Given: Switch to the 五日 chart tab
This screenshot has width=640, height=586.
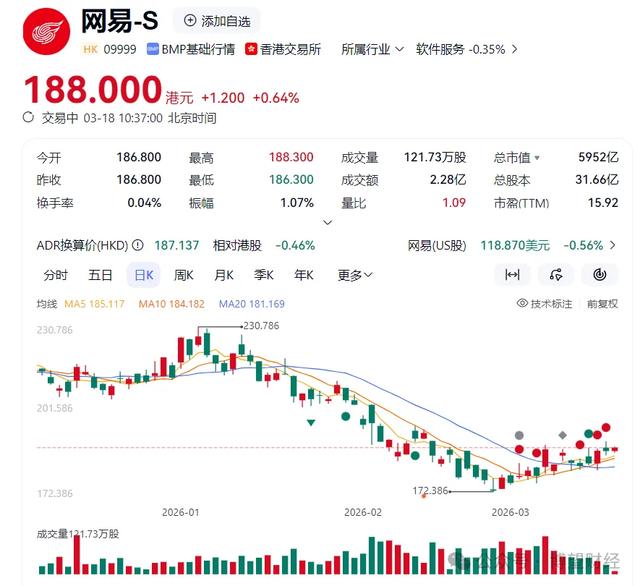Looking at the screenshot, I should [x=100, y=275].
